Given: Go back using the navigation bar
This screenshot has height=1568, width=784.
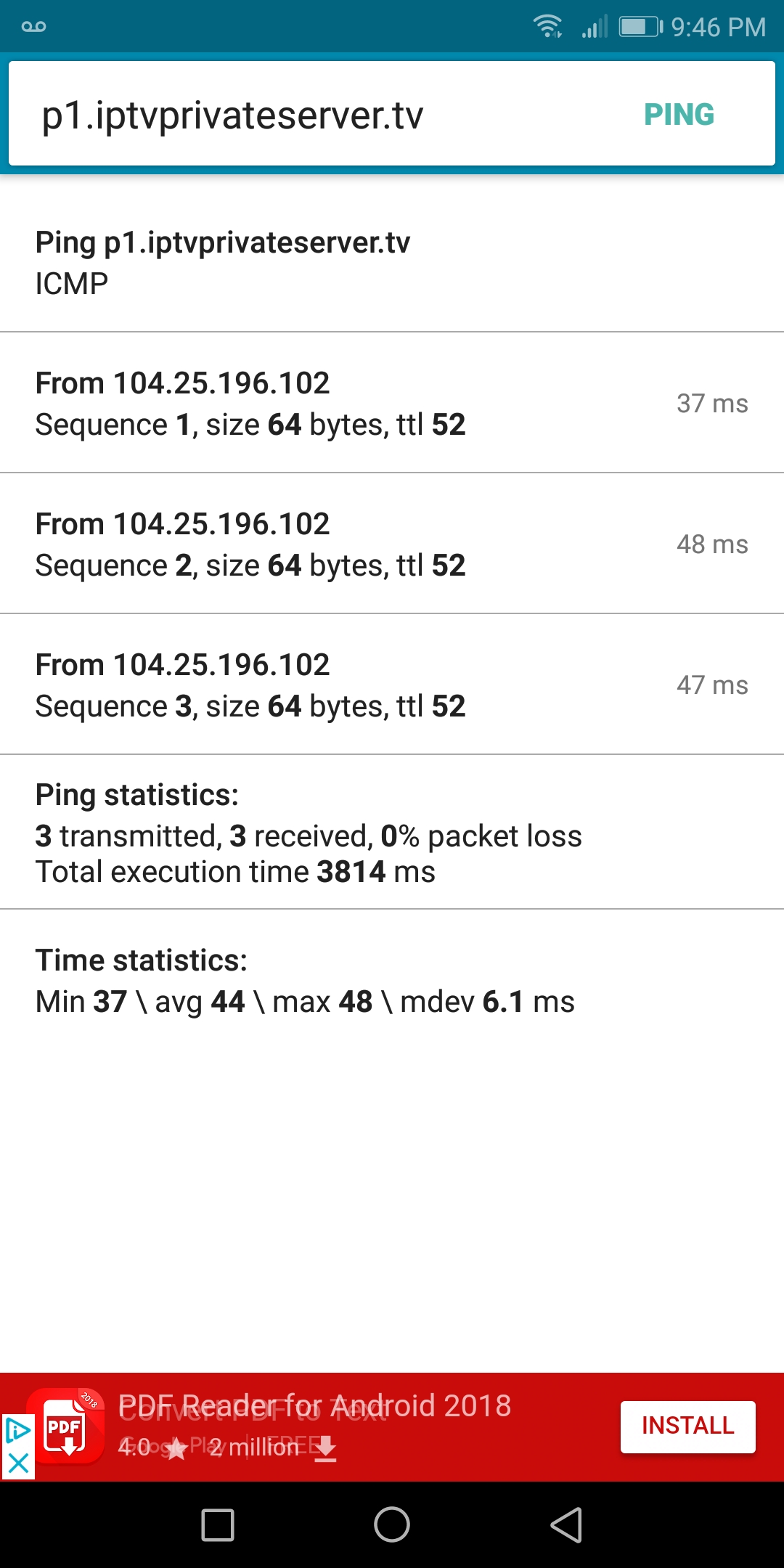Looking at the screenshot, I should tap(566, 1524).
